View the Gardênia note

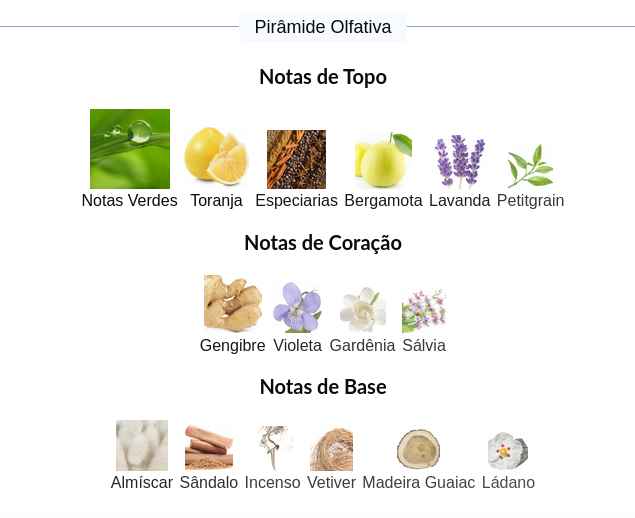click(x=362, y=320)
